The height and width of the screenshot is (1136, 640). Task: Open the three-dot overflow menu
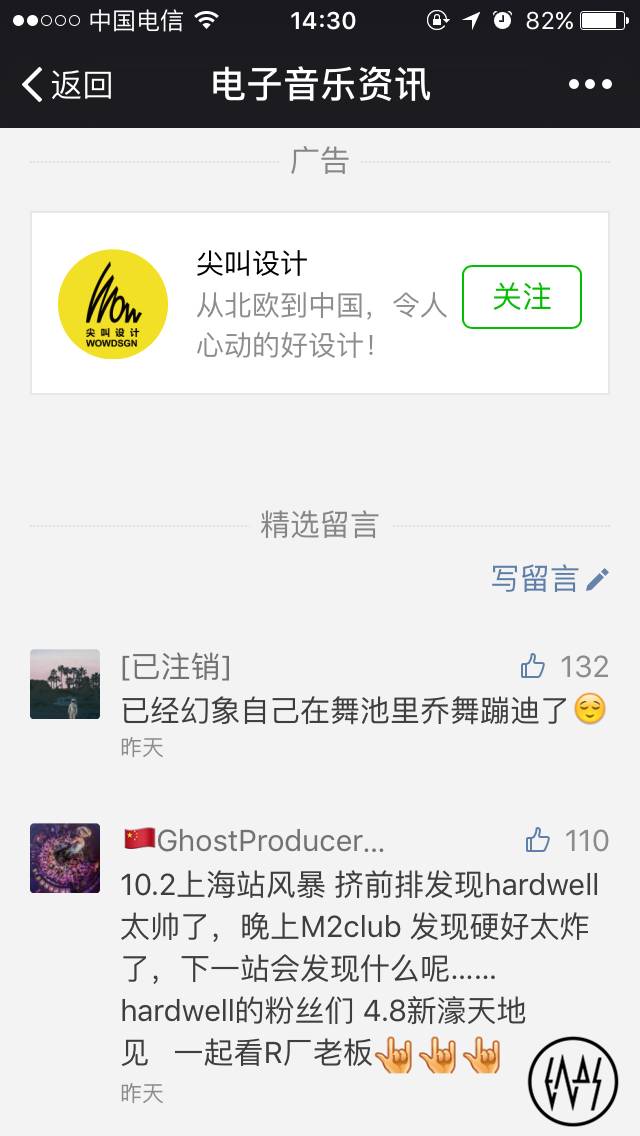[x=589, y=85]
